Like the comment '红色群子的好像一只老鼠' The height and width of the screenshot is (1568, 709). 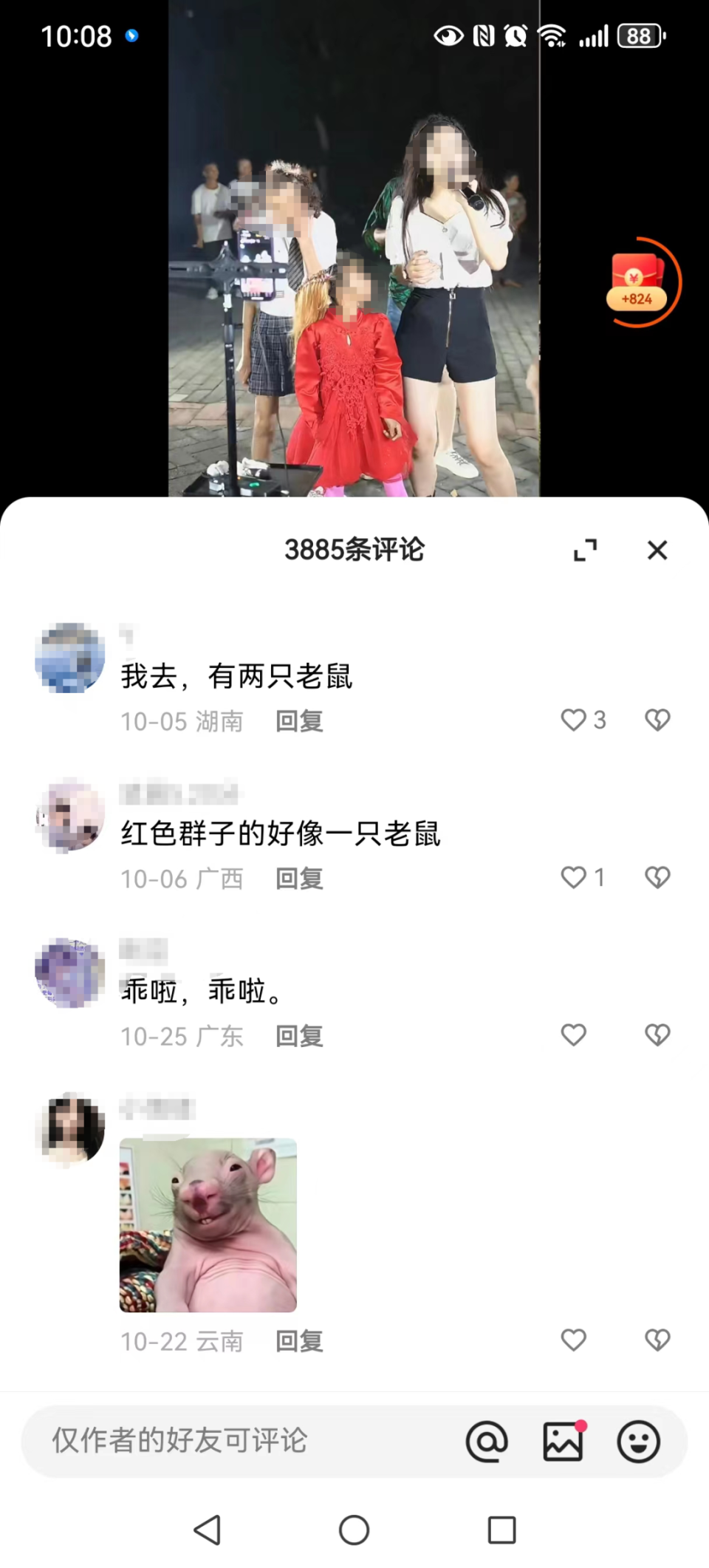tap(574, 877)
